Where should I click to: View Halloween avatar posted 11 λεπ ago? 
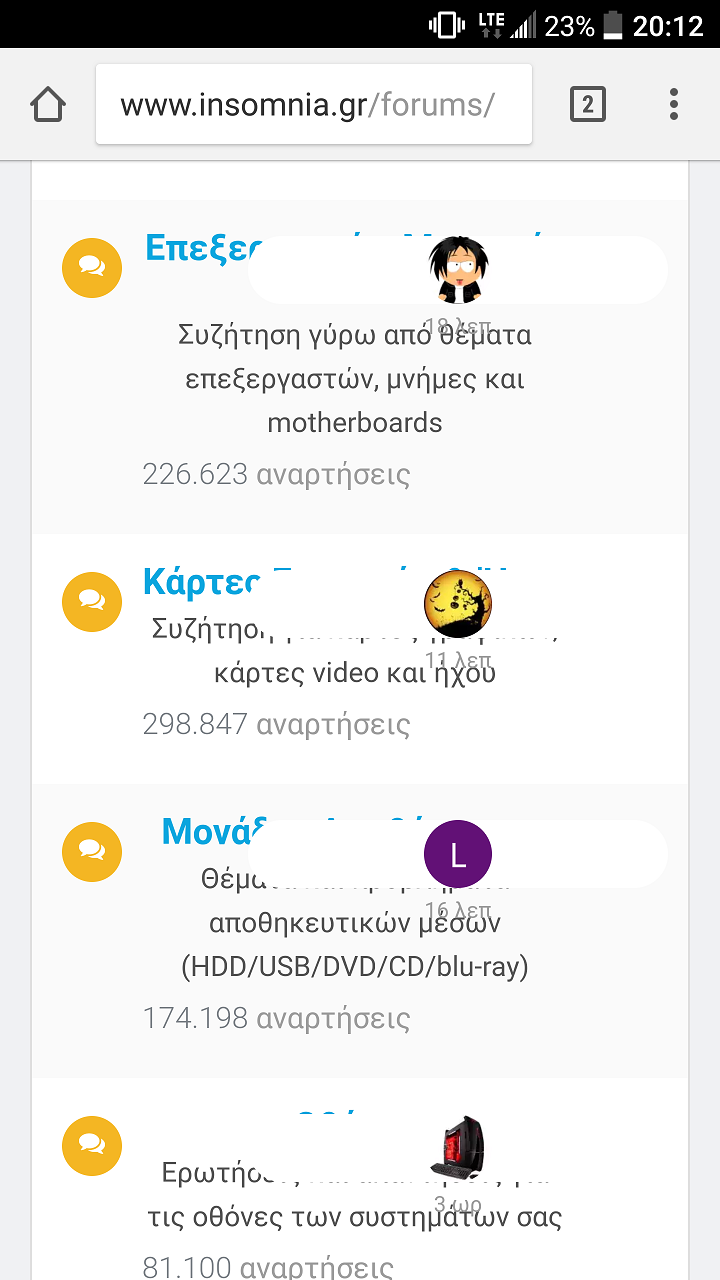click(458, 604)
